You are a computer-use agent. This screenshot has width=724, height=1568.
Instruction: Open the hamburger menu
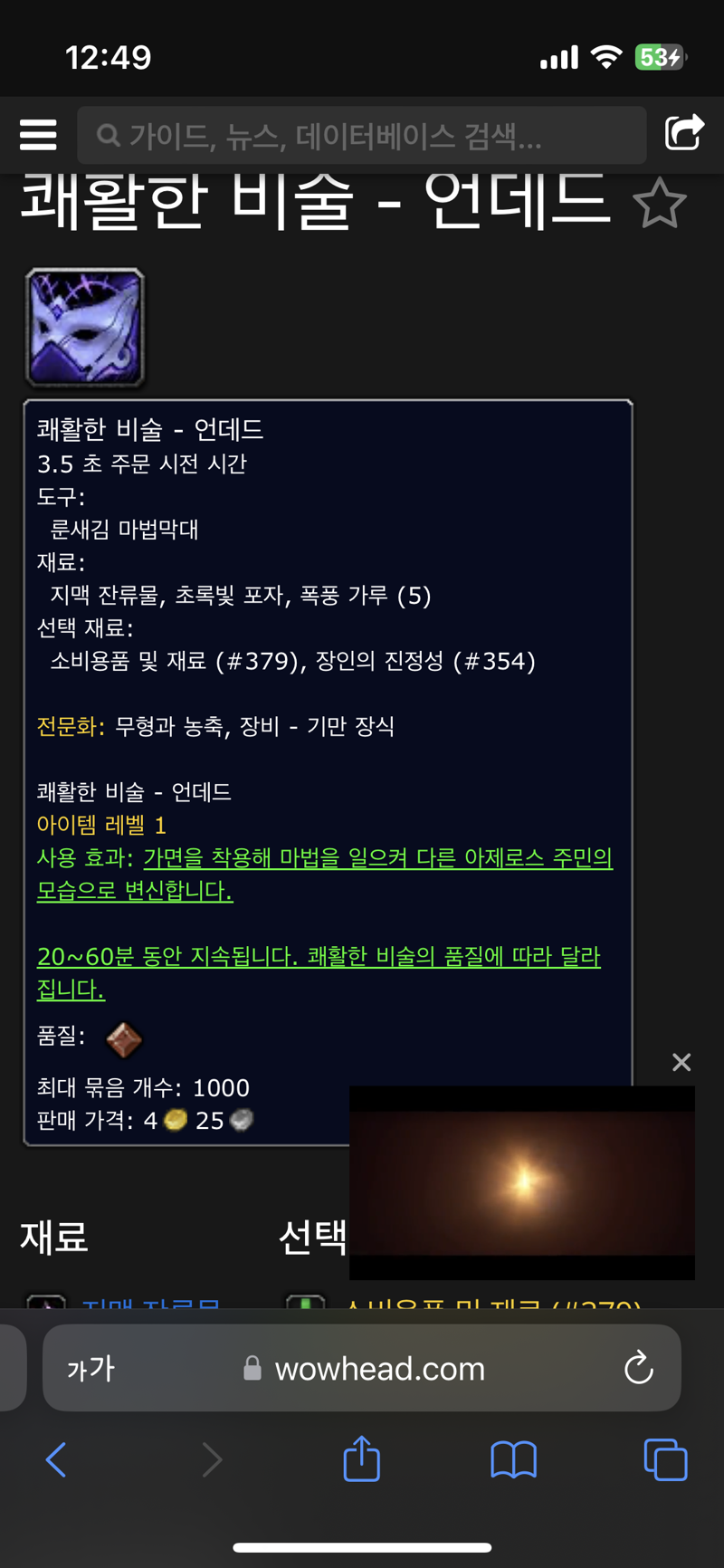(38, 135)
